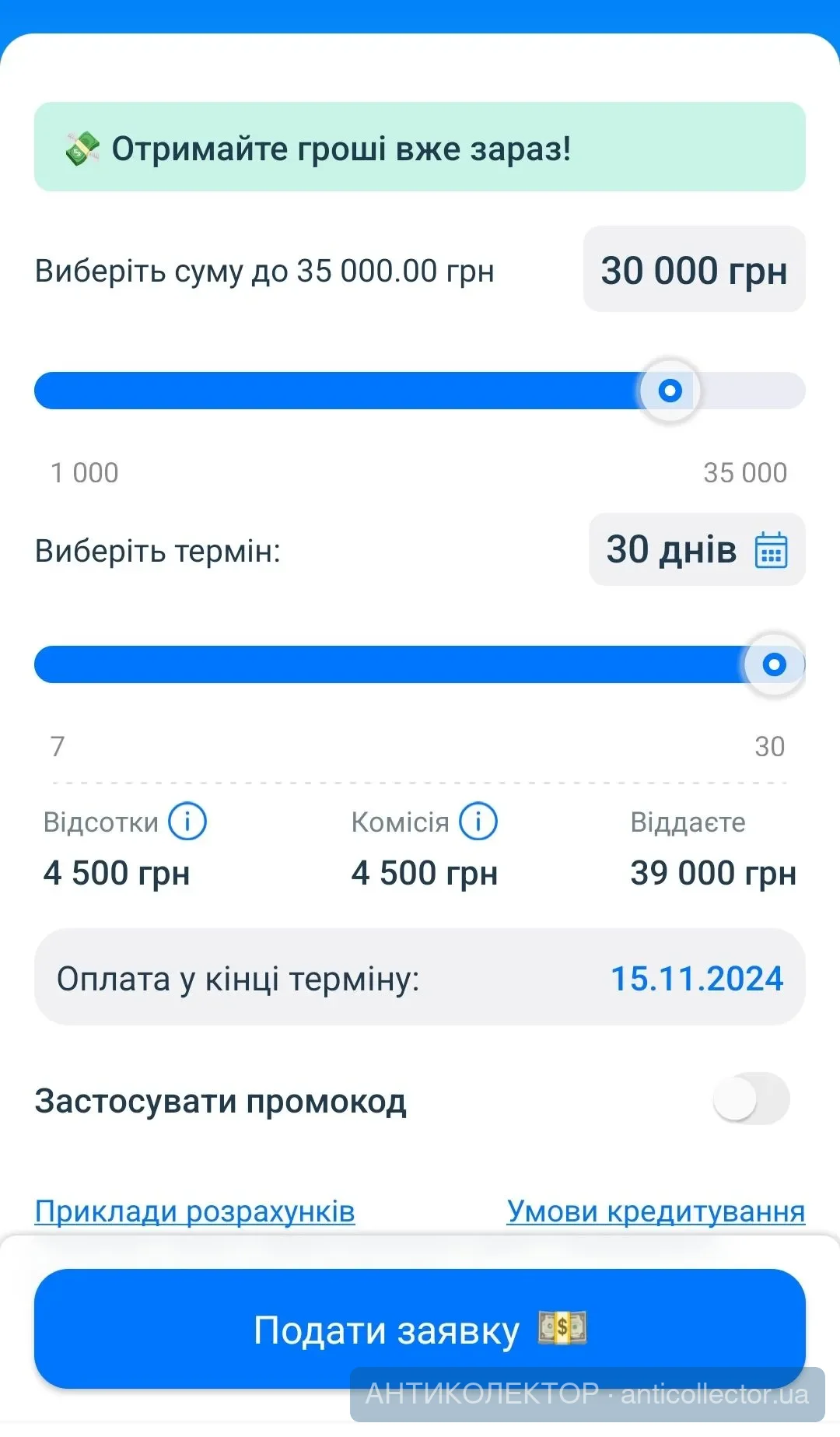The image size is (840, 1437).
Task: Show info about Комісія
Action: [478, 822]
